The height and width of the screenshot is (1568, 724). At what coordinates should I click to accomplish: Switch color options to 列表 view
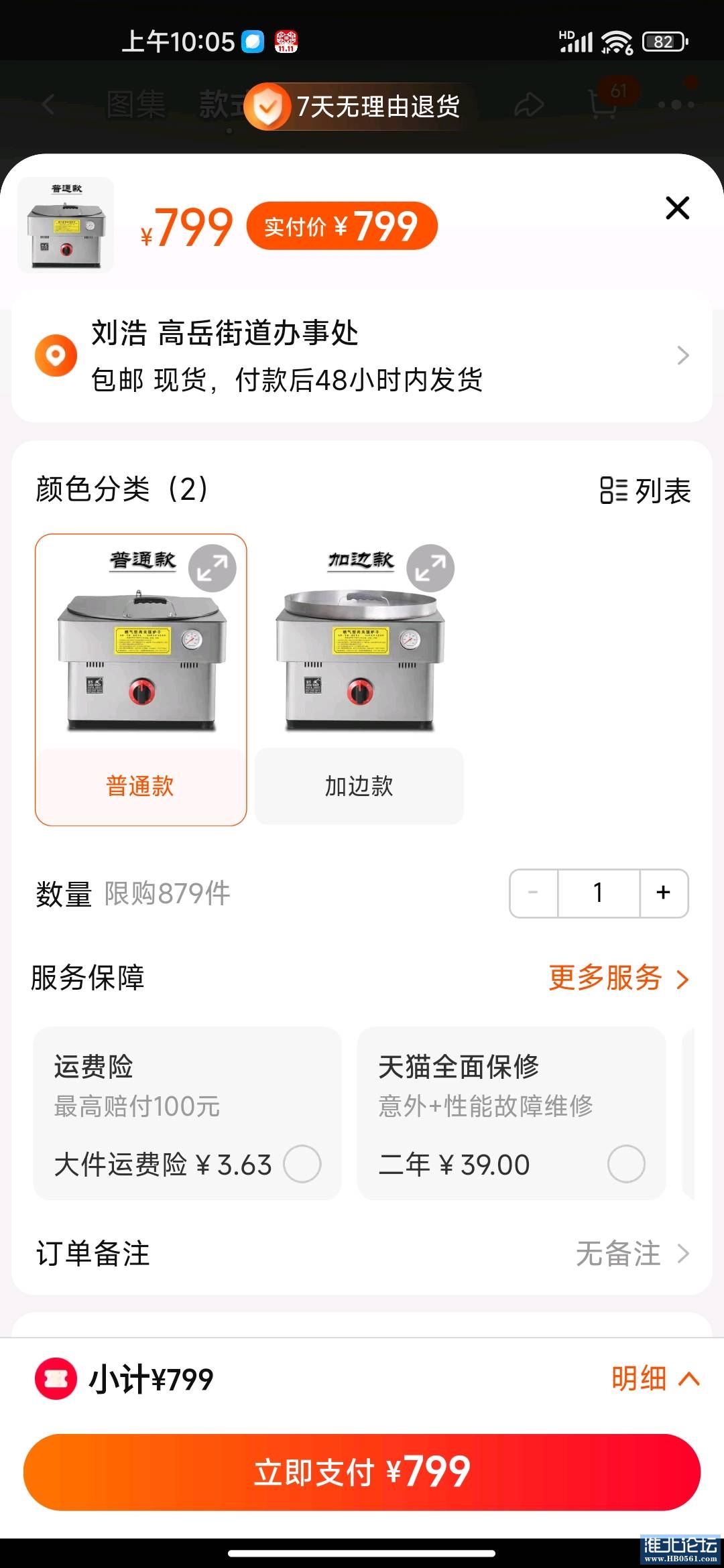(x=645, y=490)
